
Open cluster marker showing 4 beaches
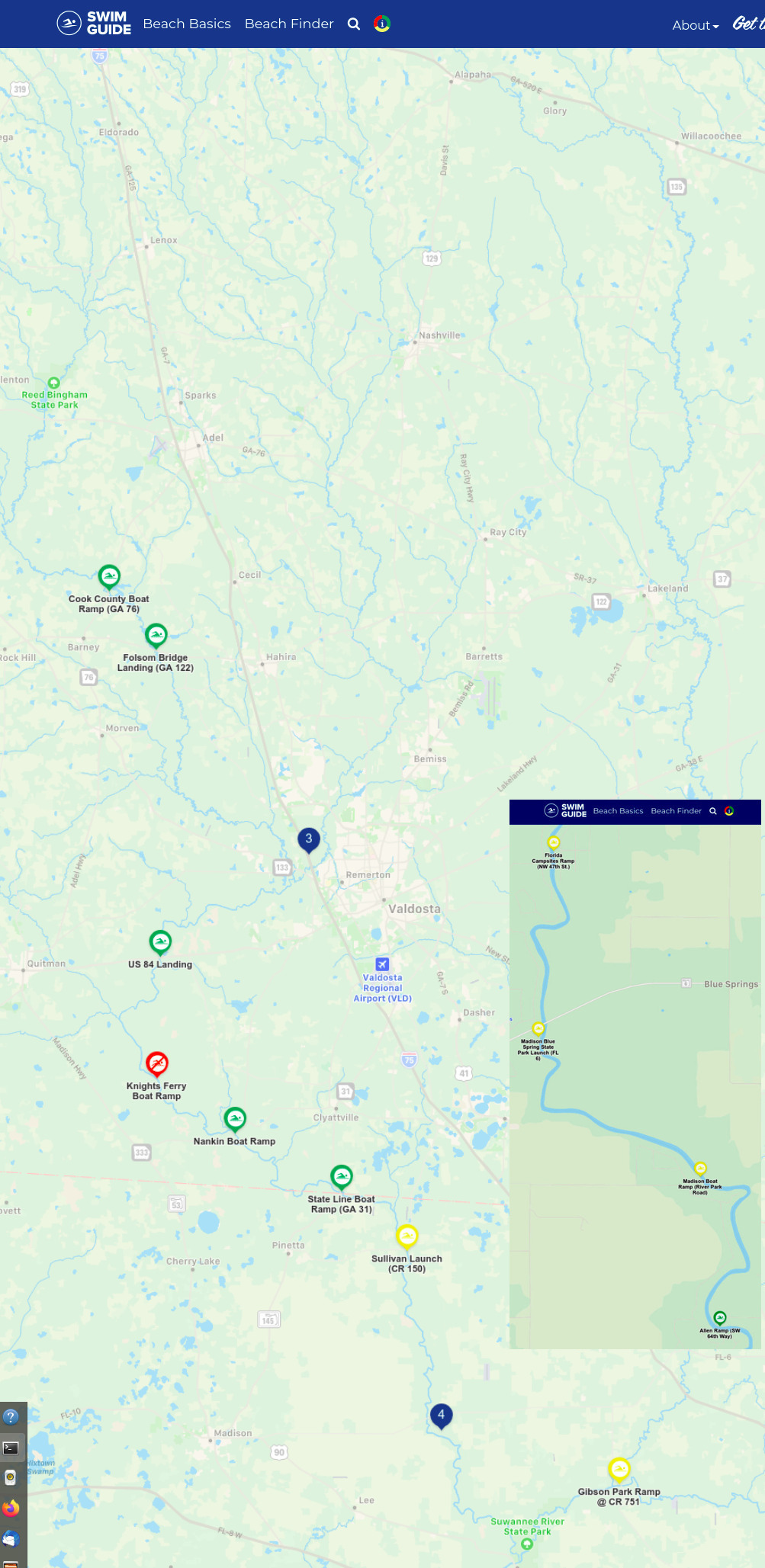tap(441, 1415)
